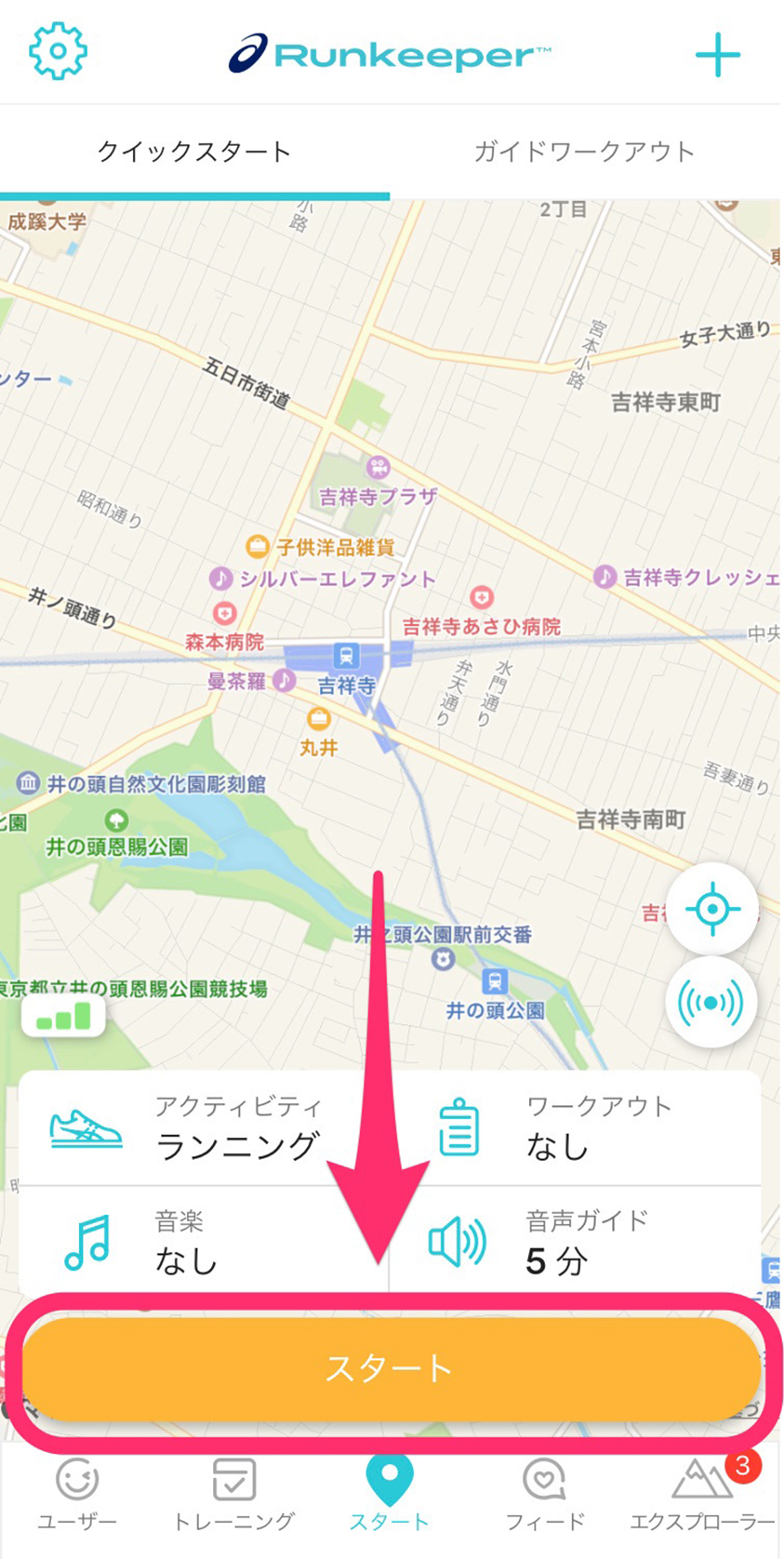Switch to ガイドワークアウト tab
The image size is (784, 1559).
584,152
